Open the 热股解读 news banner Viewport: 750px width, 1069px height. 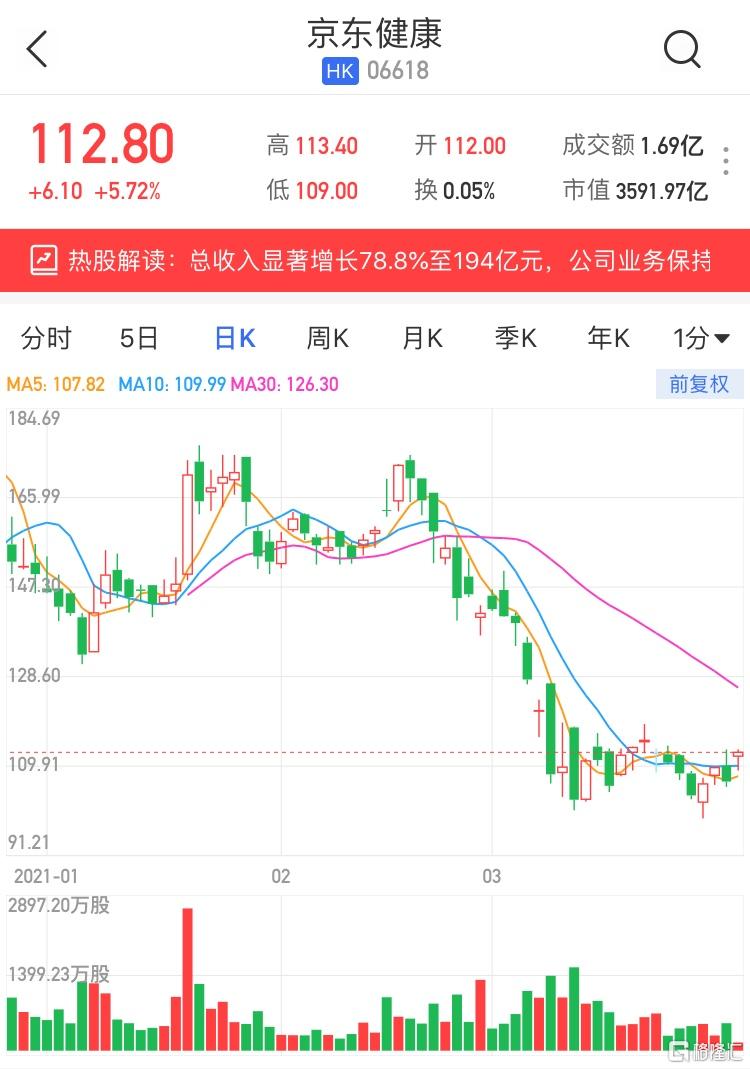point(375,261)
